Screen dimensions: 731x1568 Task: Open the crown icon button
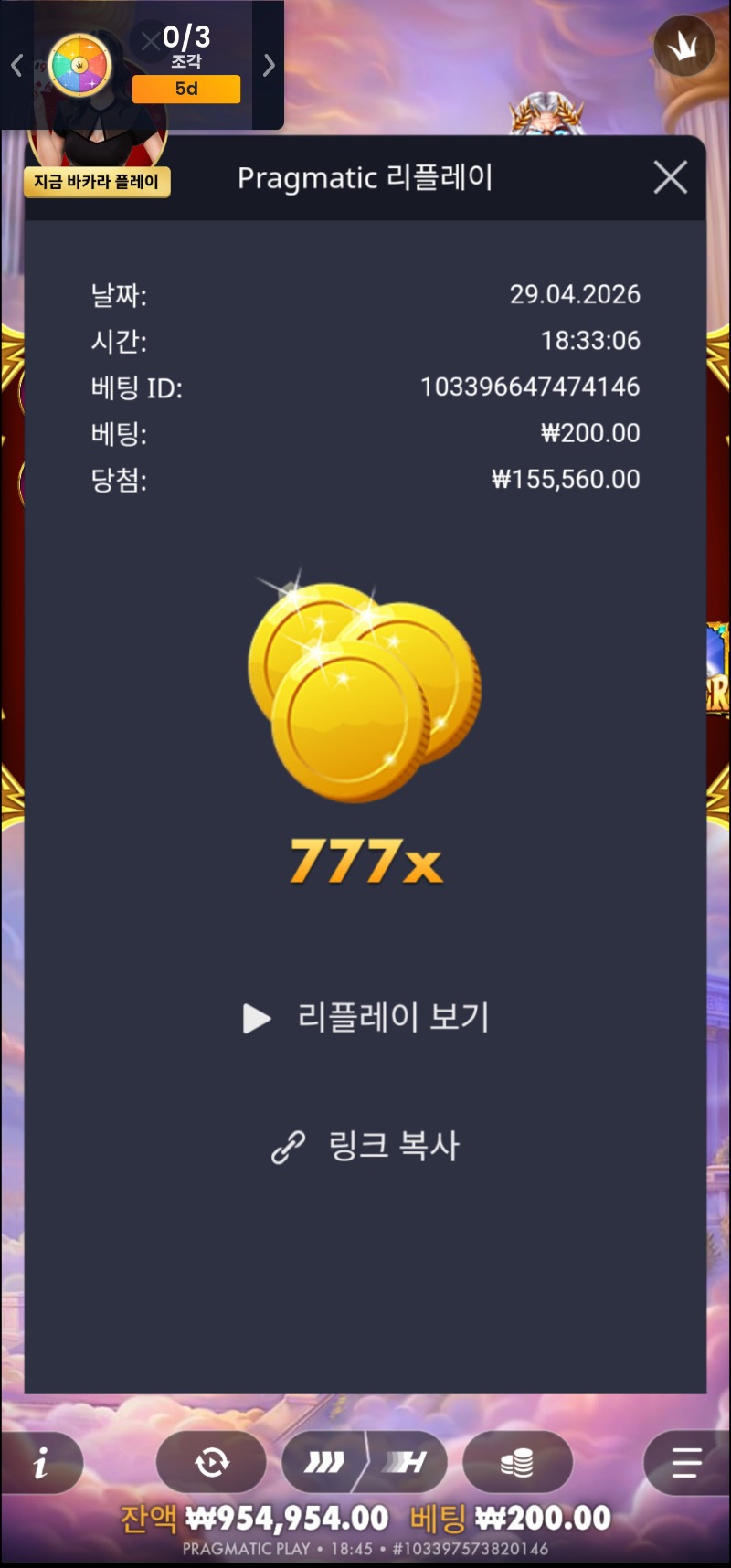(683, 47)
